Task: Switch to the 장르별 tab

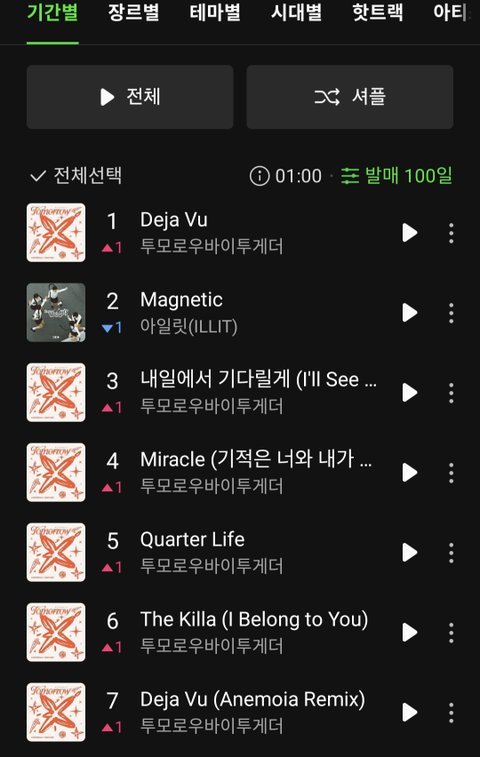Action: [134, 13]
